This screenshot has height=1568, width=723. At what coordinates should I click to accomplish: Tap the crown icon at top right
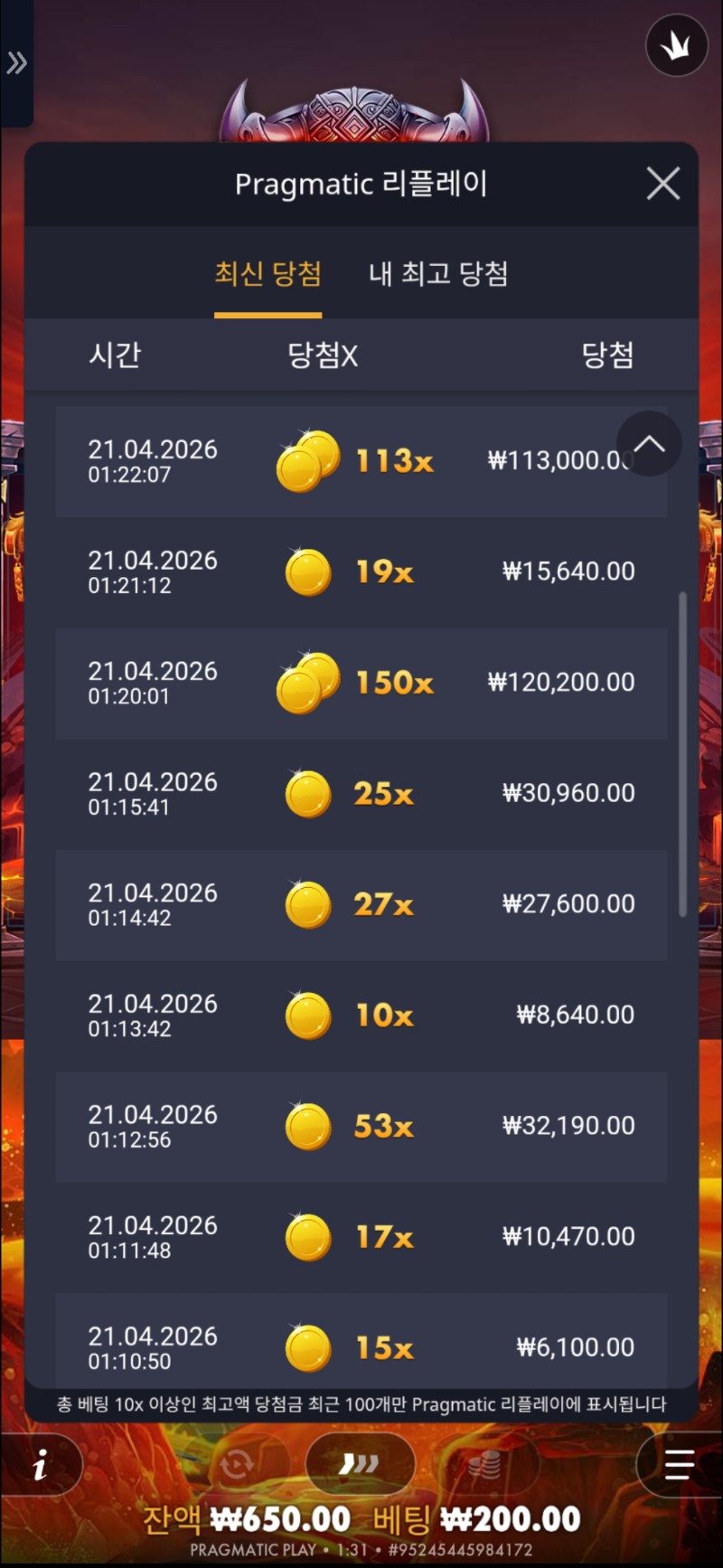(x=676, y=45)
